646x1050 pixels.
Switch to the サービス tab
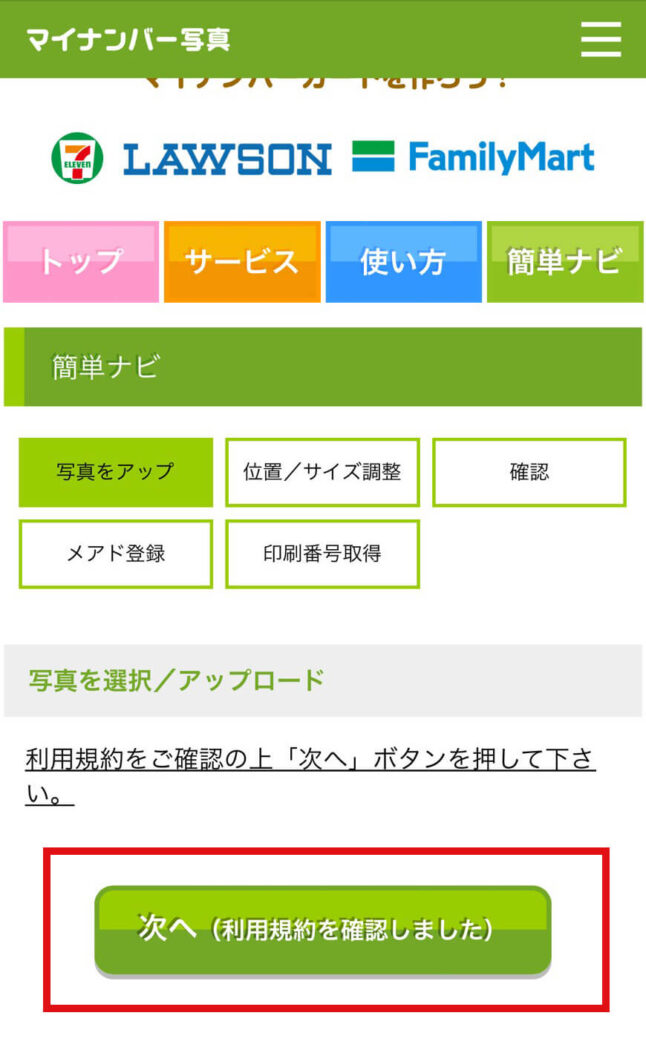(x=242, y=262)
